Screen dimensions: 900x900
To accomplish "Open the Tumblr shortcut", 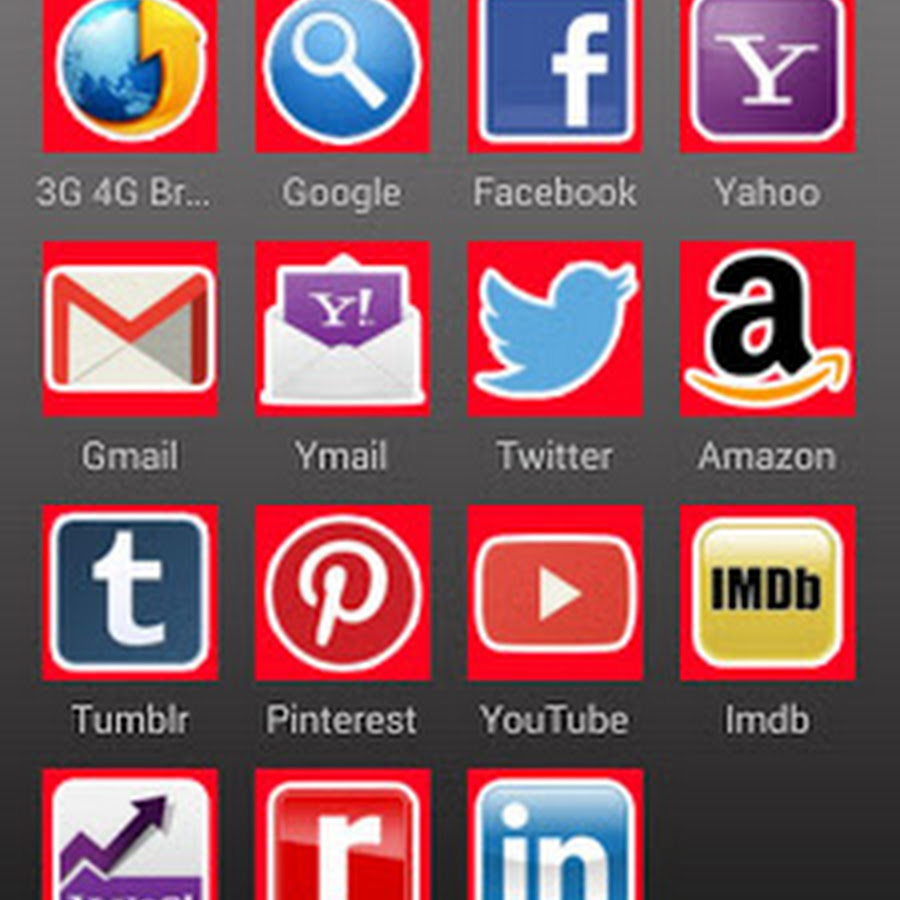I will click(x=130, y=592).
